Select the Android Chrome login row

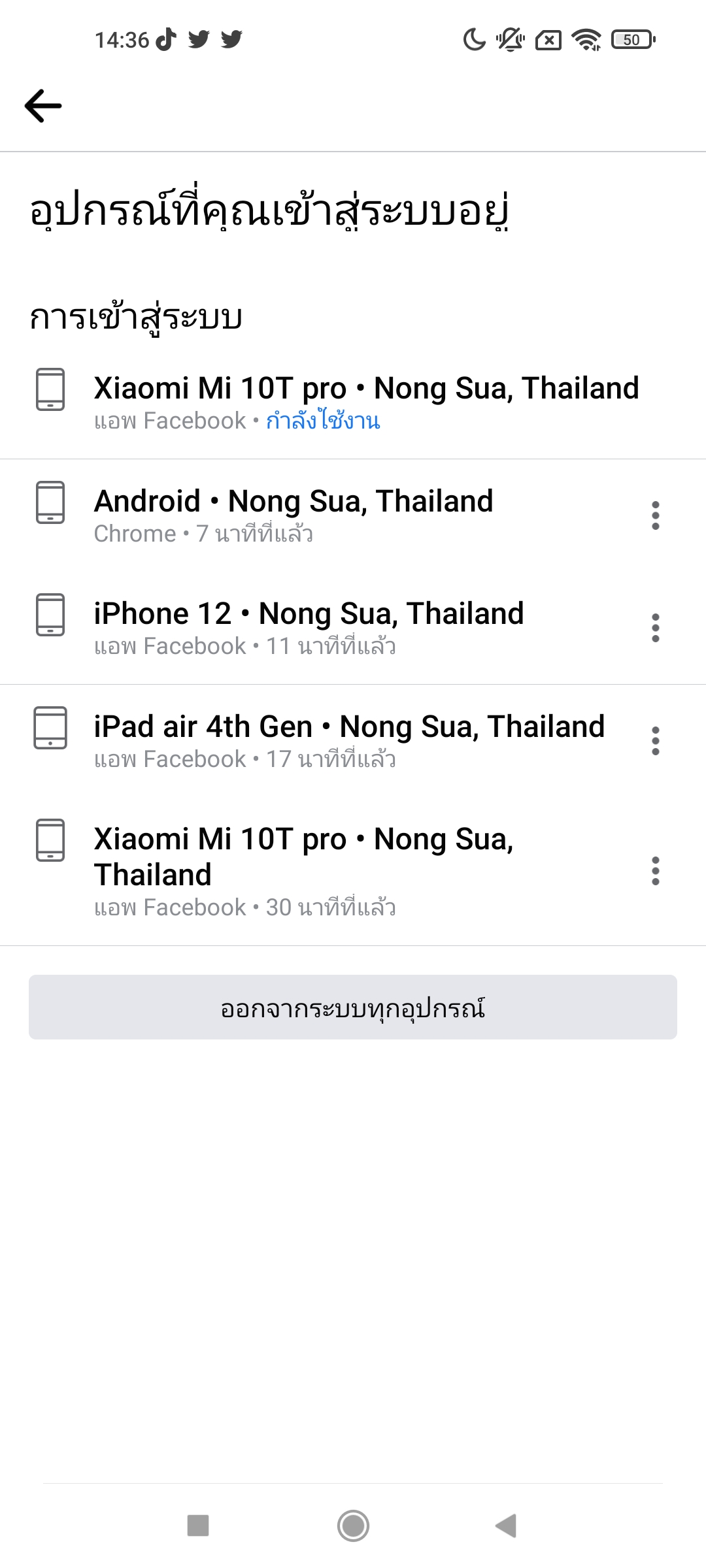294,515
